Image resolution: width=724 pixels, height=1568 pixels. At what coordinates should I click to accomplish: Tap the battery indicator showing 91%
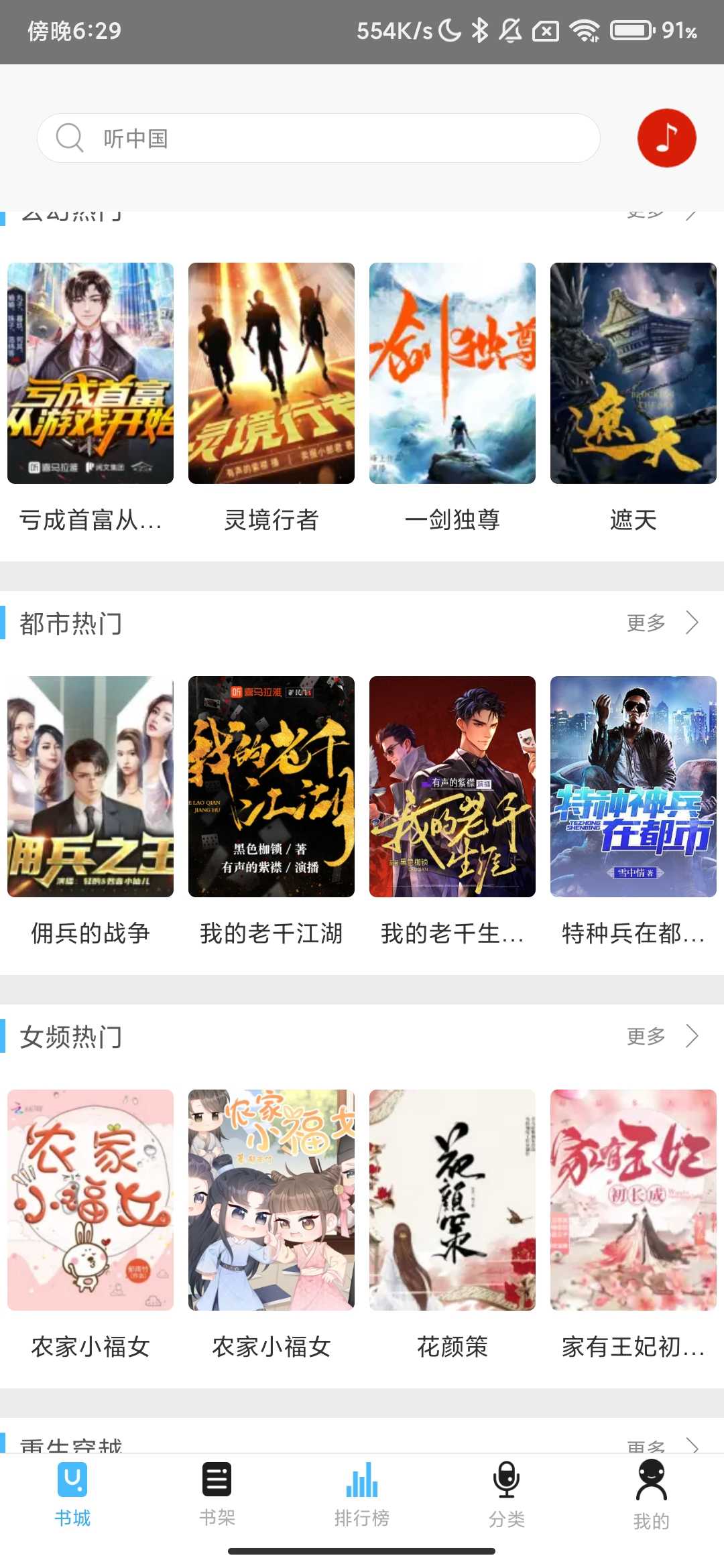tap(629, 29)
